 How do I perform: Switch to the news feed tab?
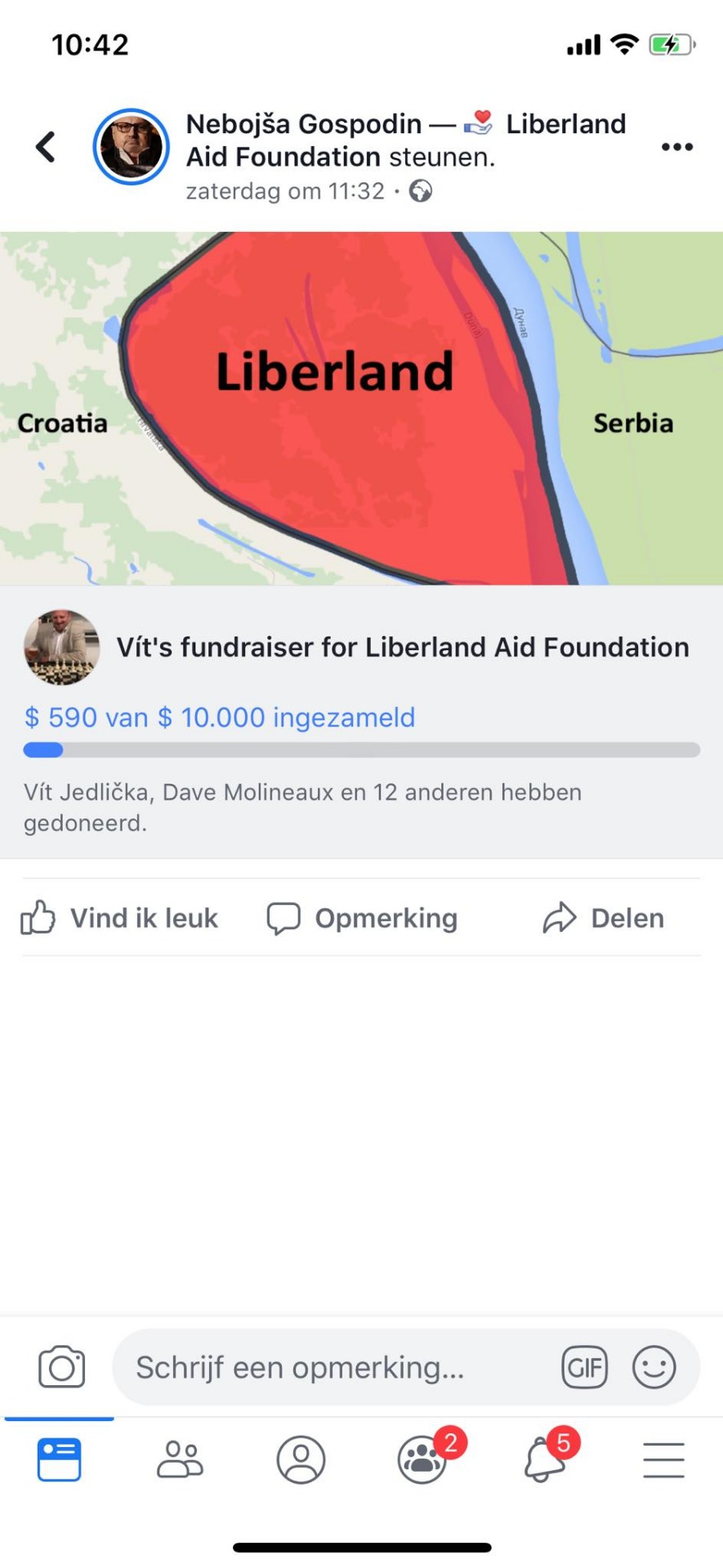[x=60, y=1459]
